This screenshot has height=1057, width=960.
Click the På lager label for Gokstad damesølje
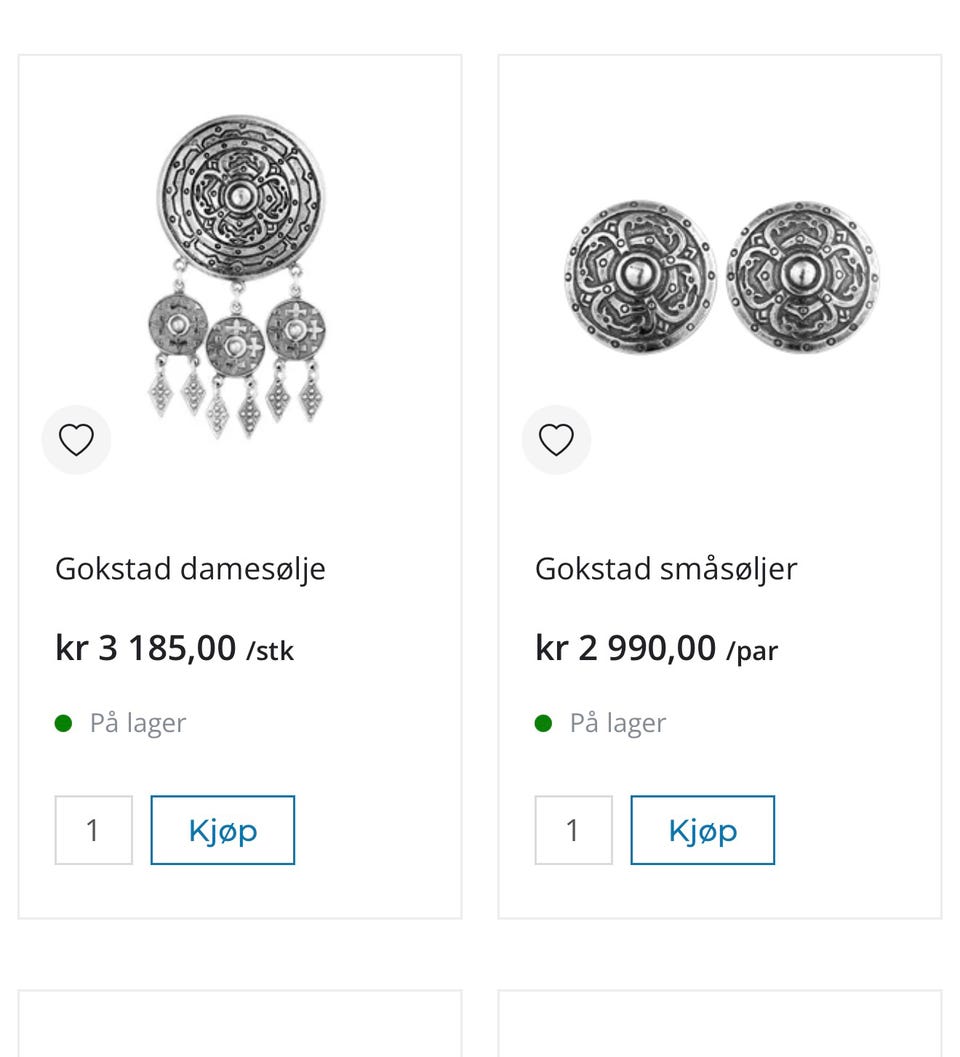point(137,722)
